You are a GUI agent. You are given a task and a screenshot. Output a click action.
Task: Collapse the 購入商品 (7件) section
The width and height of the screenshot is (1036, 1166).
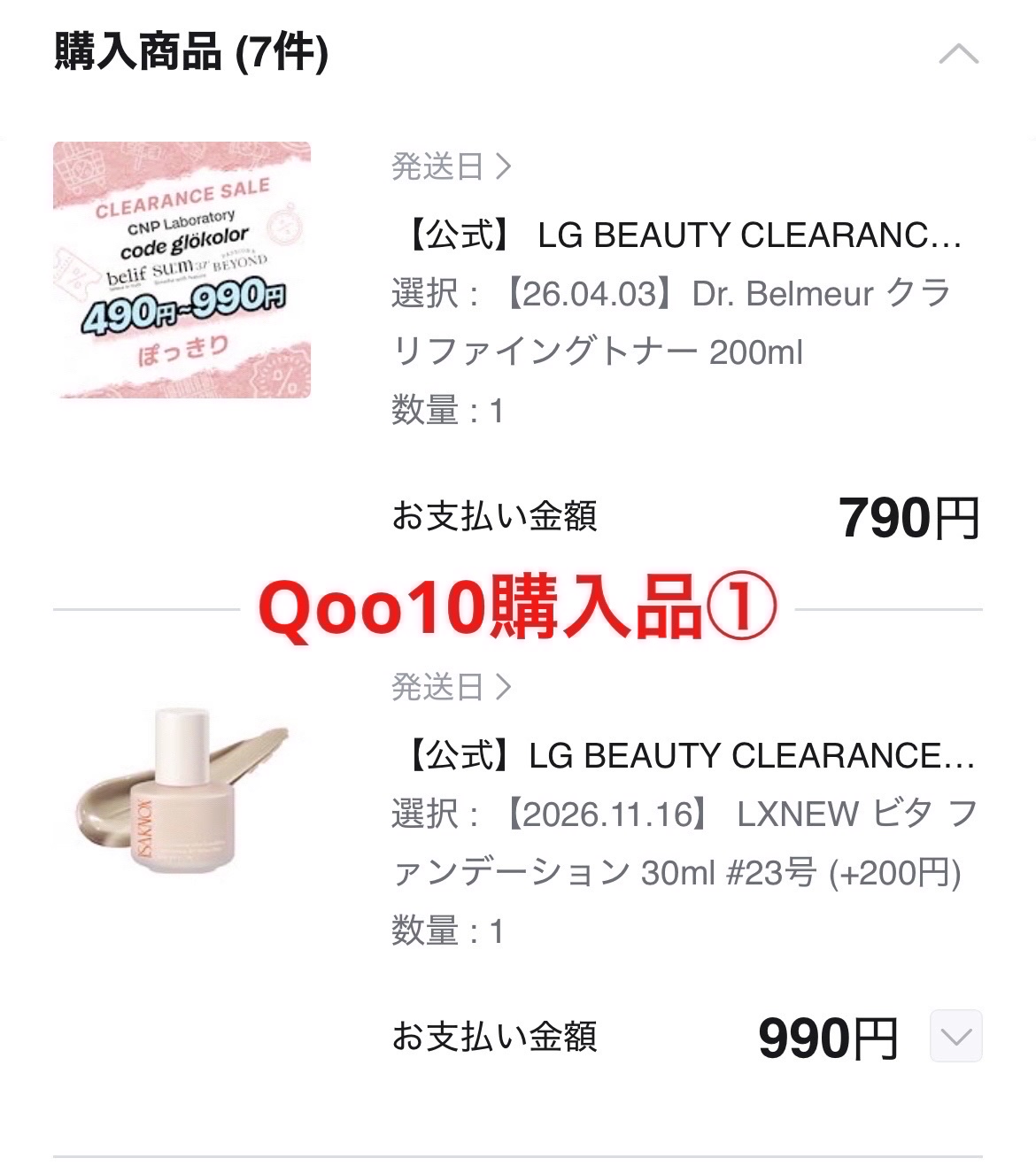(x=958, y=55)
